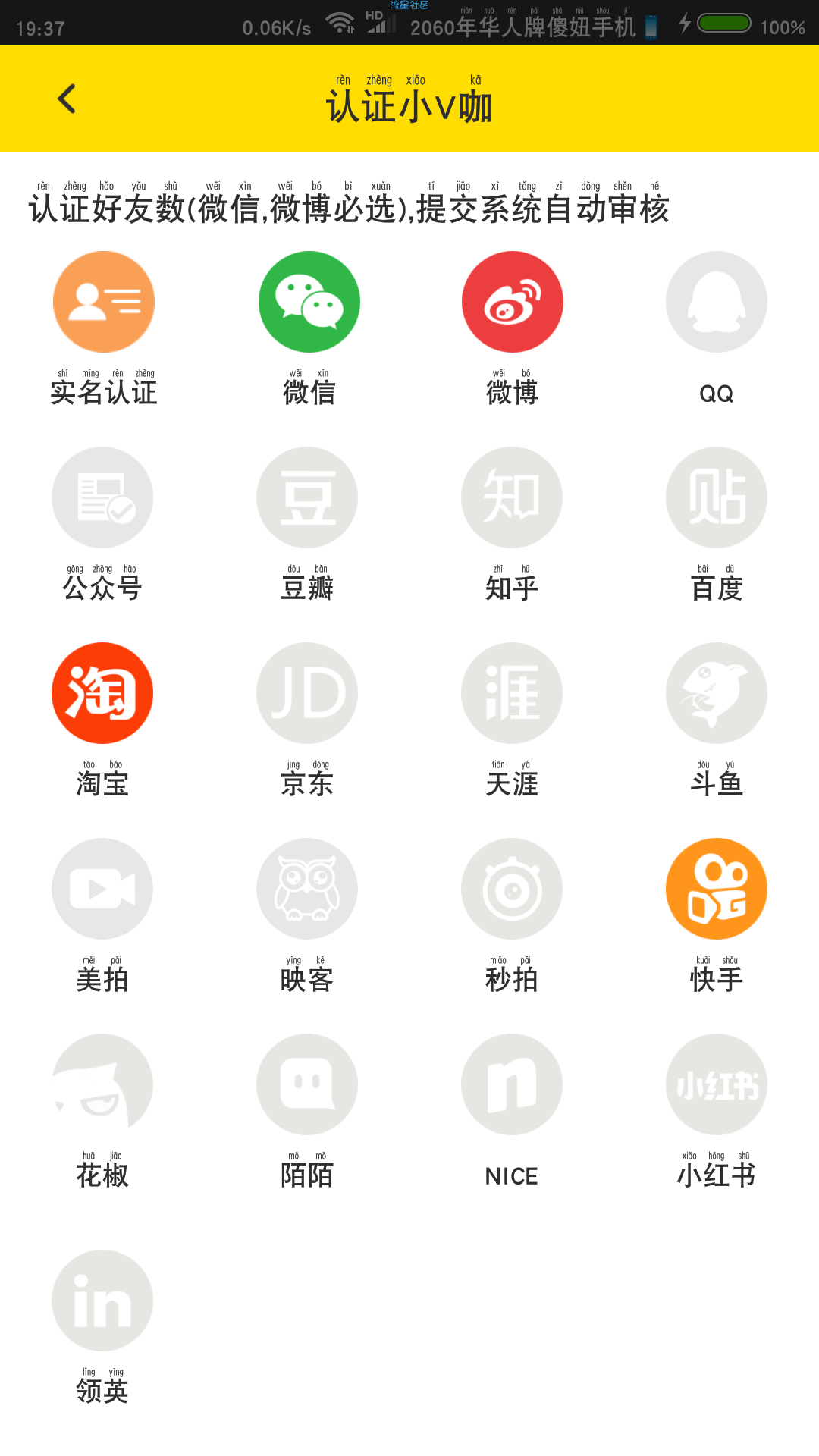Select the 领英 LinkedIn icon
Viewport: 819px width, 1456px height.
click(x=102, y=1301)
